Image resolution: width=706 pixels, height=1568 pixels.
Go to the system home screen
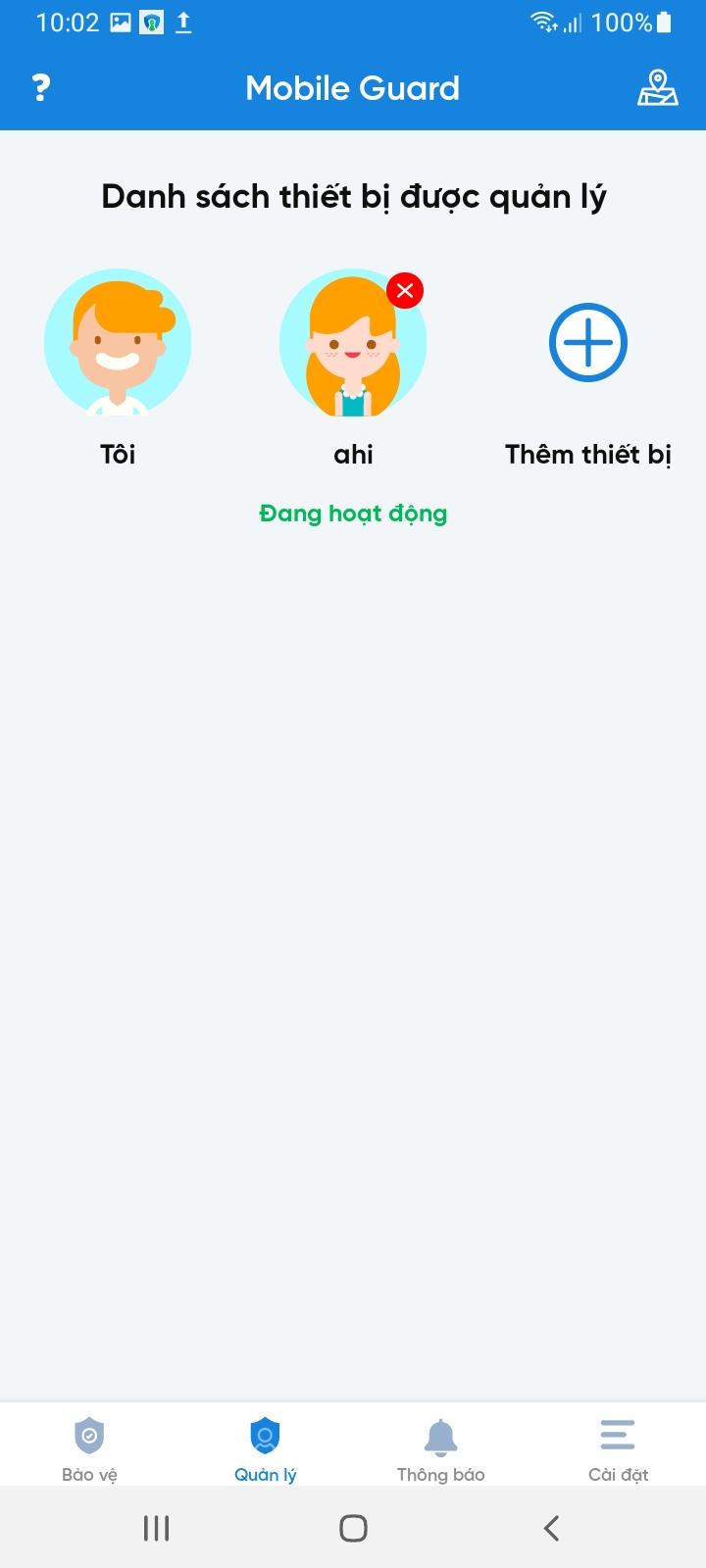point(353,1527)
